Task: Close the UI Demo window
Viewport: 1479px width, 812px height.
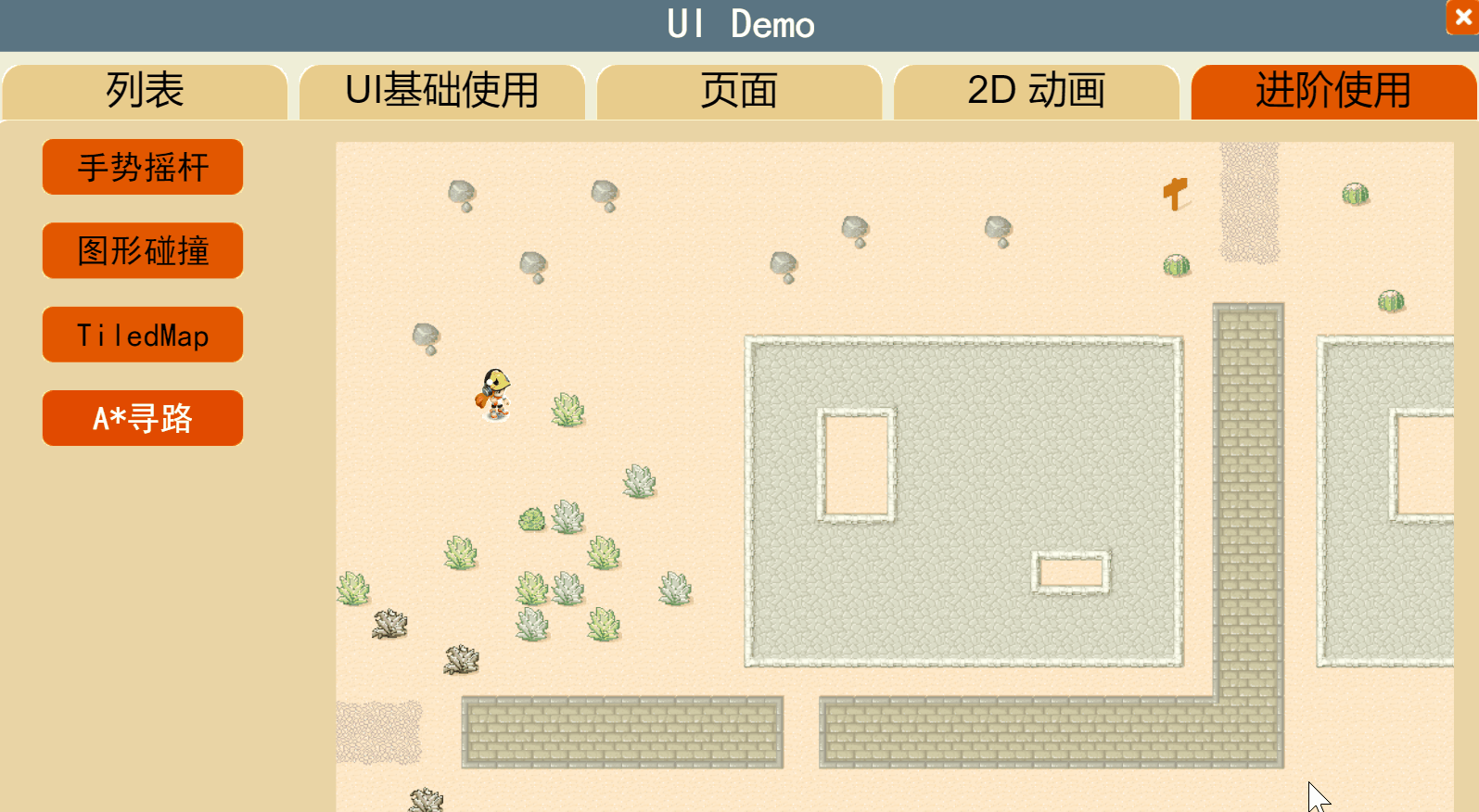Action: 1462,18
